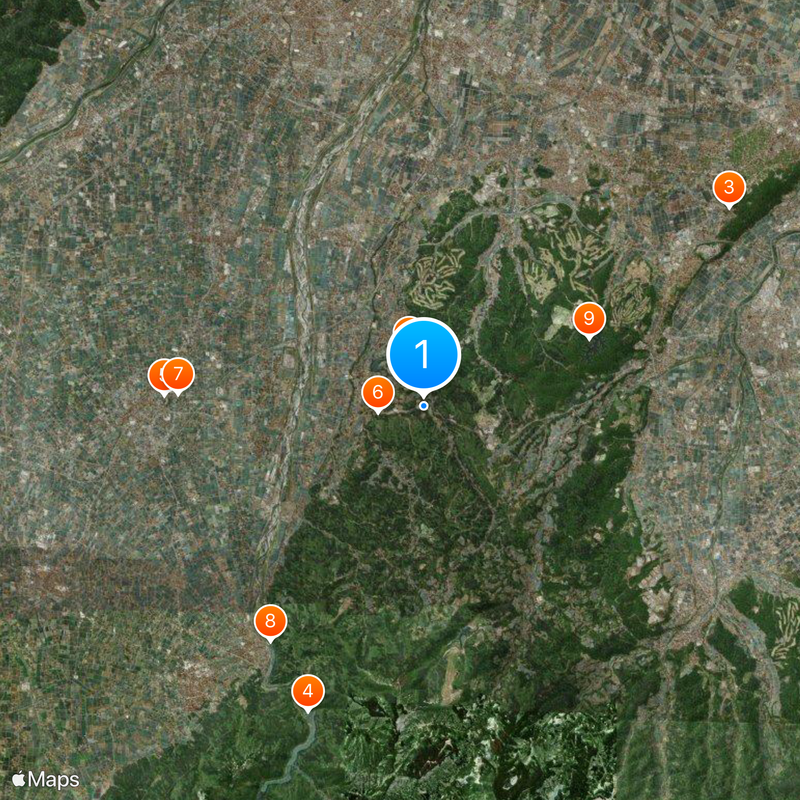Image resolution: width=800 pixels, height=800 pixels.
Task: Tap map pin number 3
Action: point(728,187)
